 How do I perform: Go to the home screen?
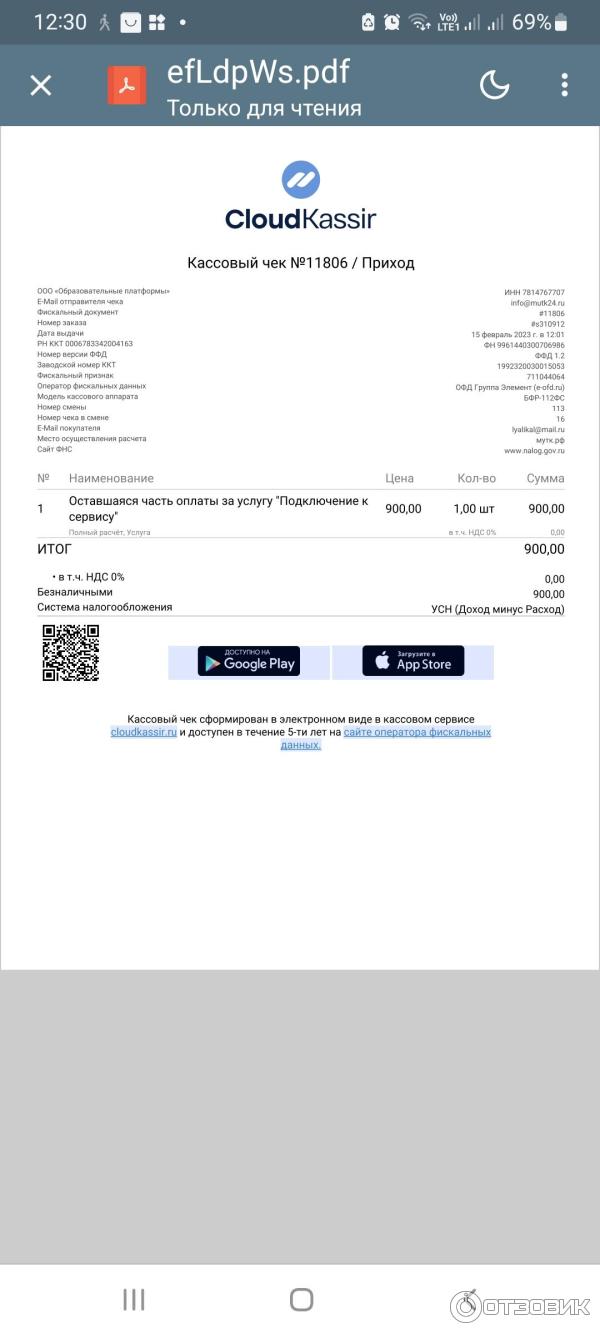click(x=301, y=1299)
